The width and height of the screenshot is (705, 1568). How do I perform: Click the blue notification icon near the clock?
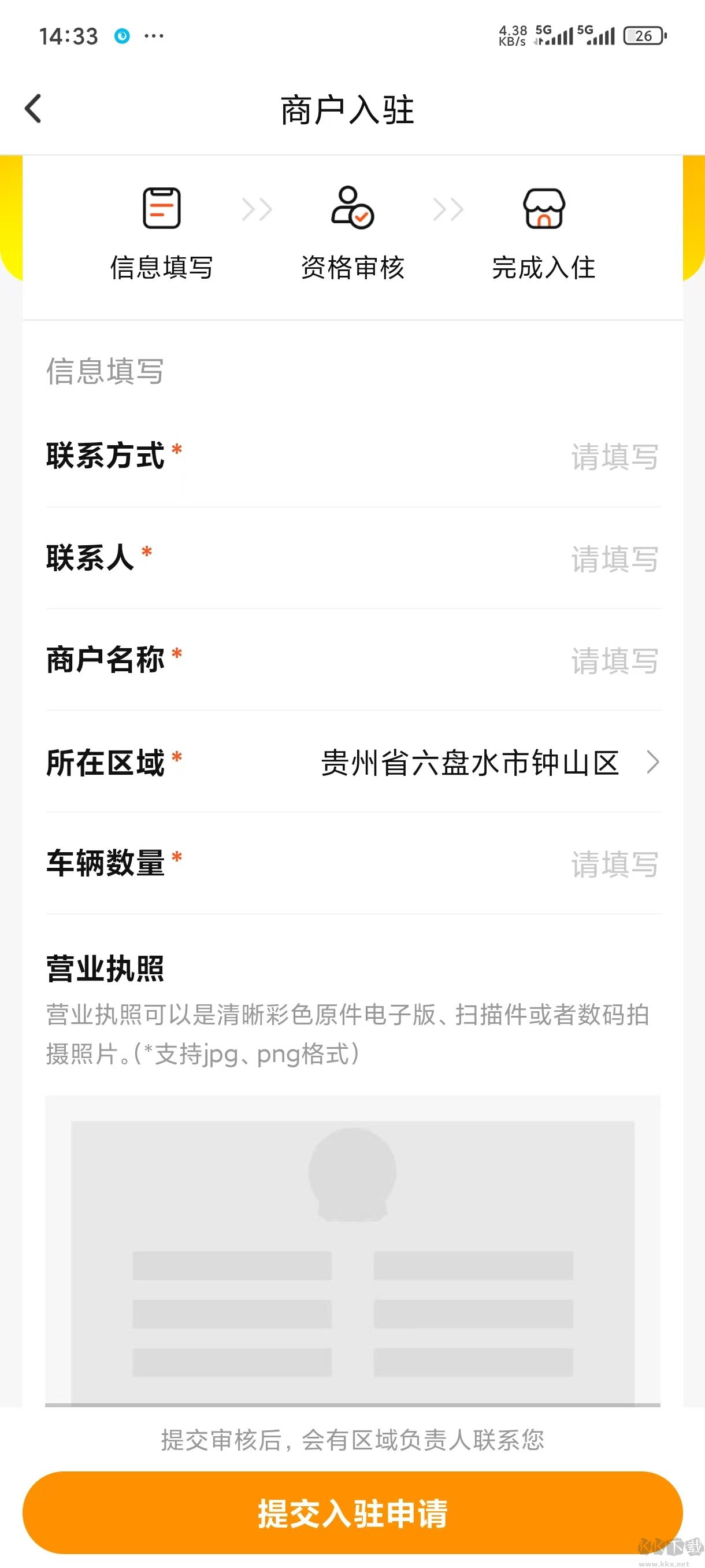pos(123,36)
